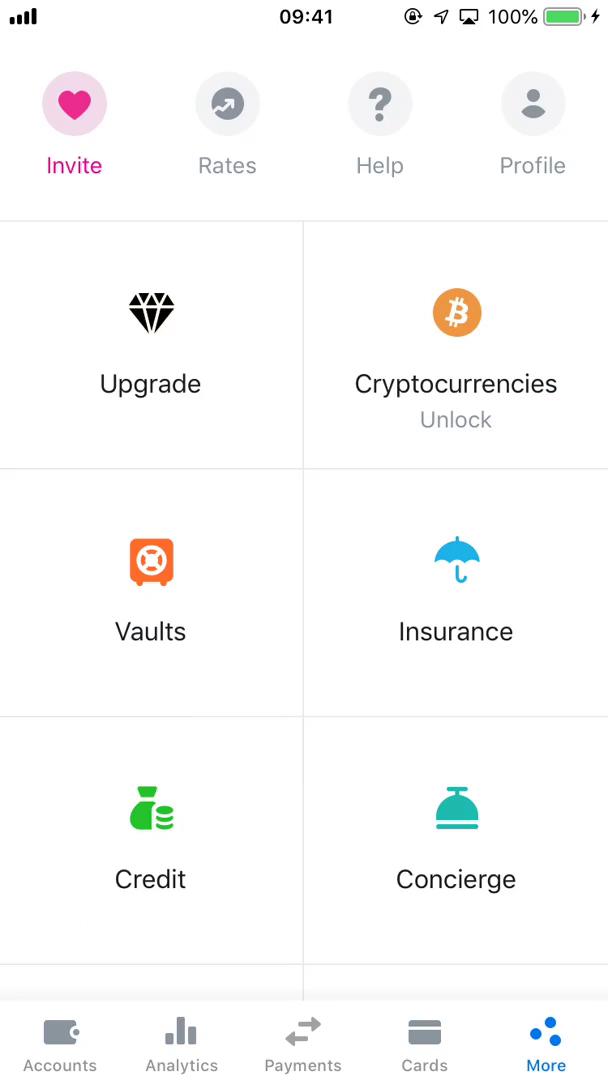Switch to the Analytics tab
This screenshot has width=608, height=1080.
coord(181,1044)
